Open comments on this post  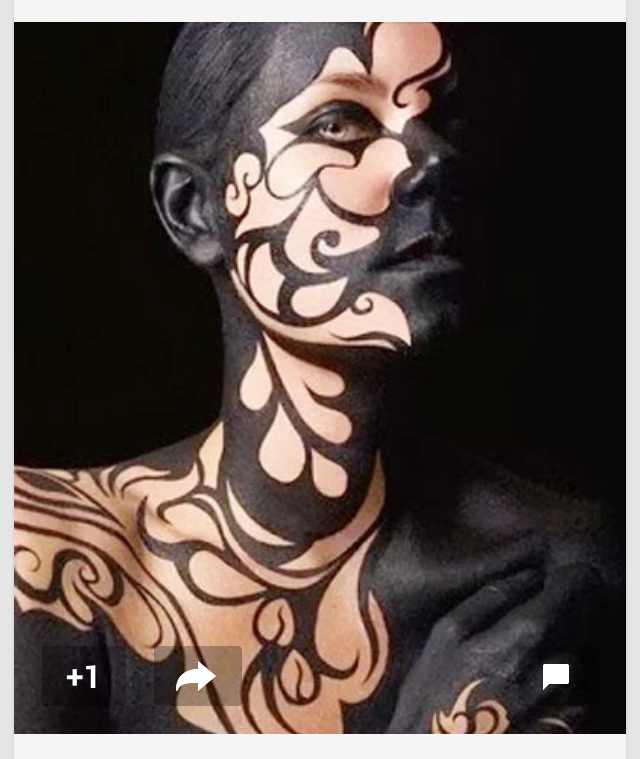[556, 677]
